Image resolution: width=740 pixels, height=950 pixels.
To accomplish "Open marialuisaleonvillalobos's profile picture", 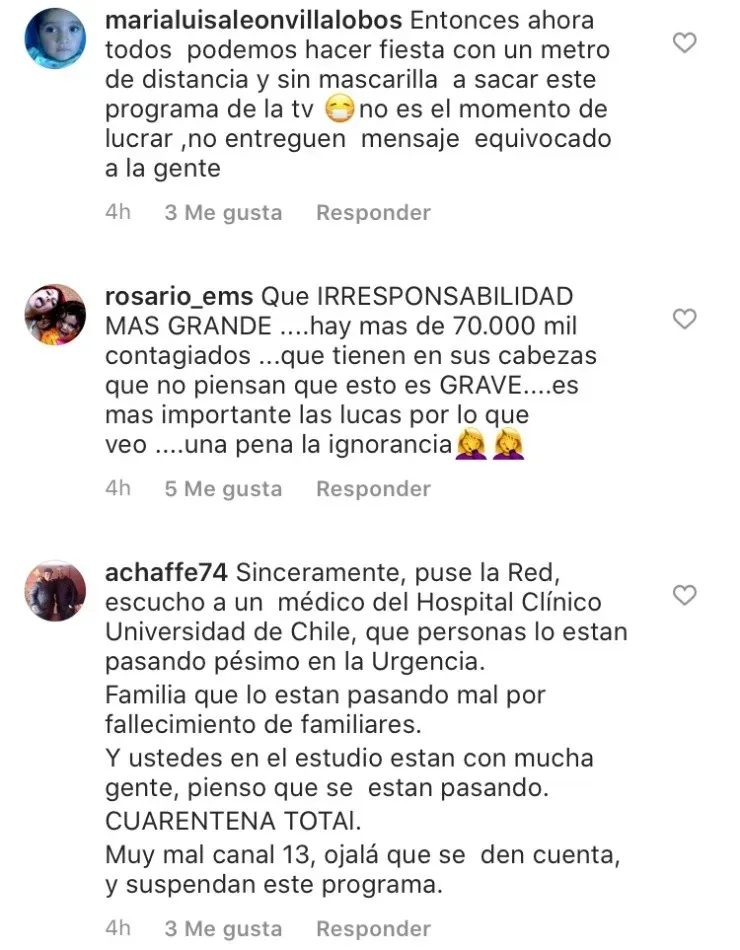I will tap(54, 39).
